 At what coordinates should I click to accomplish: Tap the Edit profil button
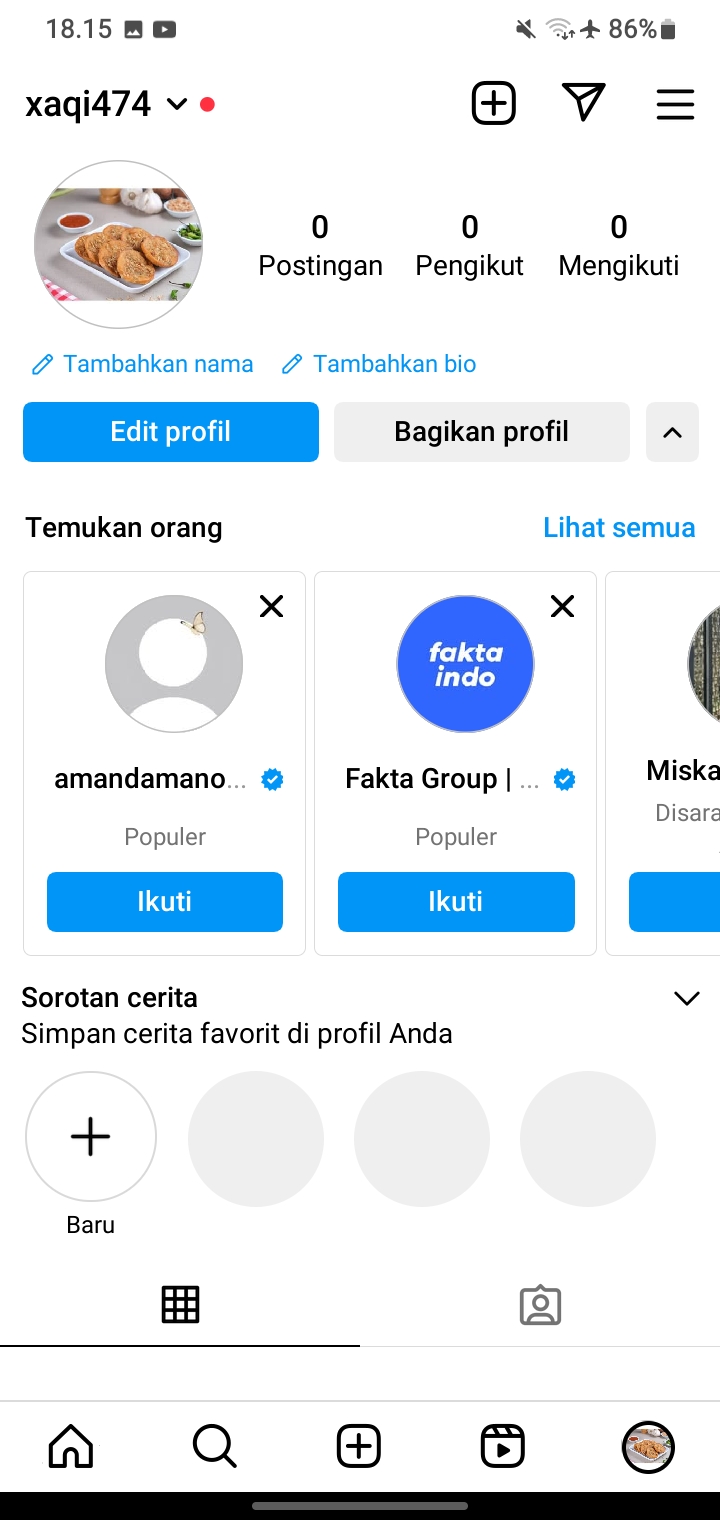171,432
